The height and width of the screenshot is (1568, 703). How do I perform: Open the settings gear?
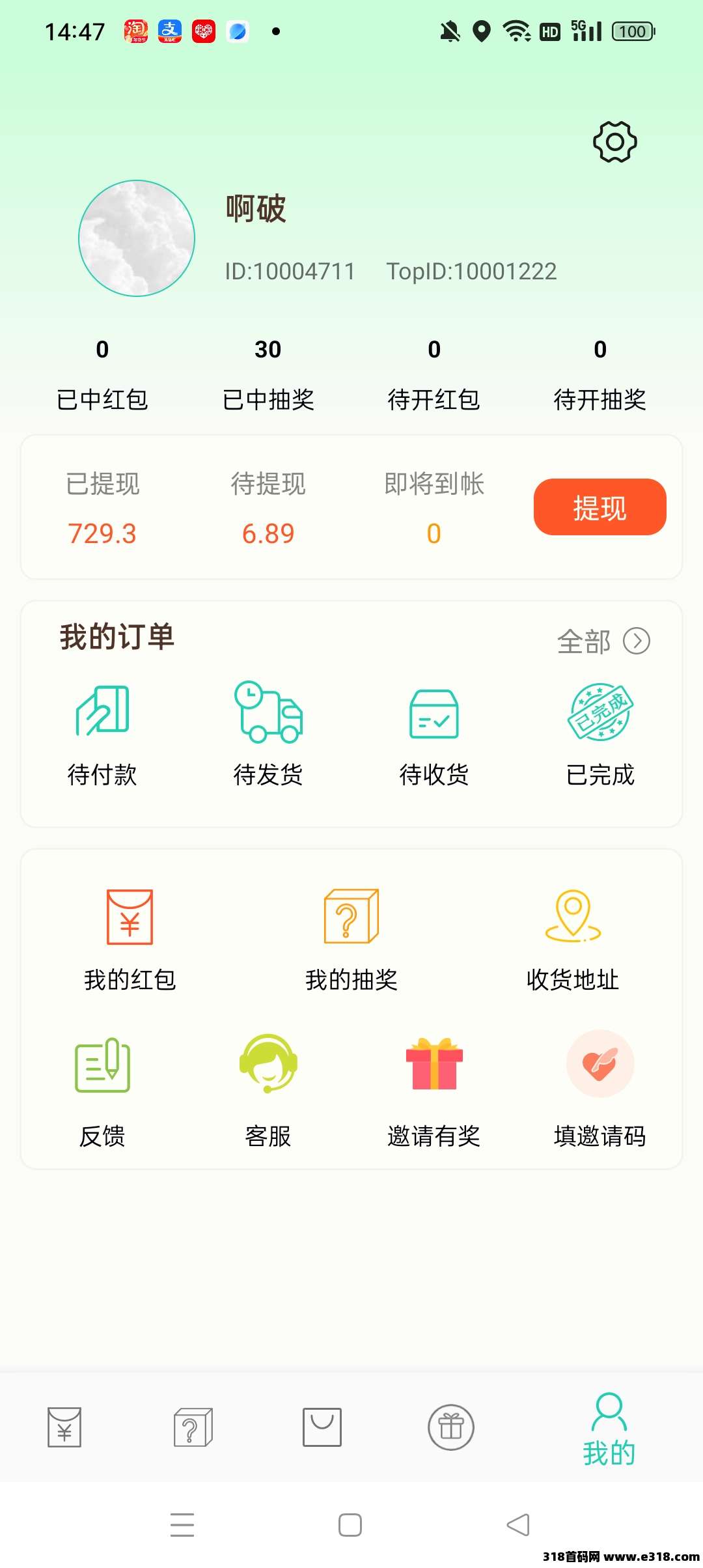[x=615, y=141]
